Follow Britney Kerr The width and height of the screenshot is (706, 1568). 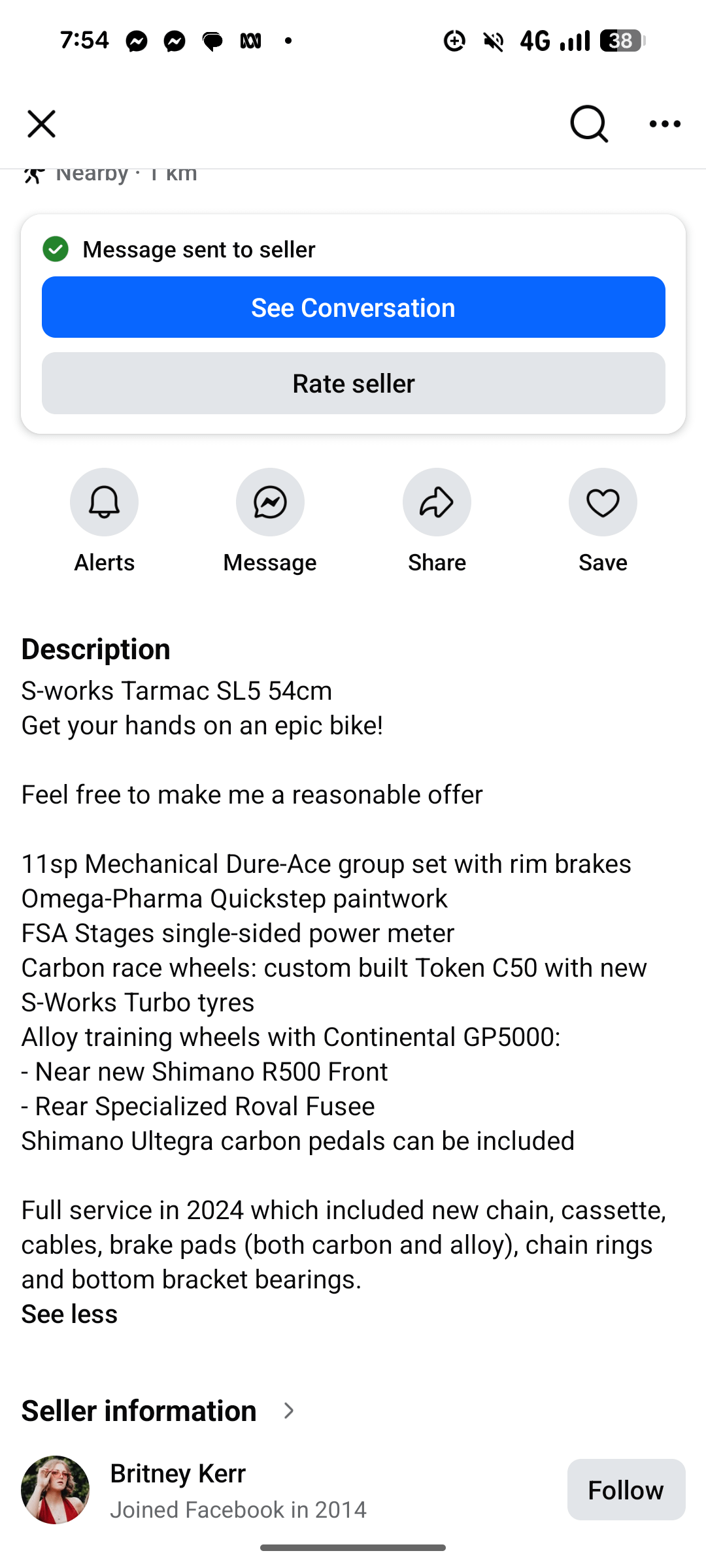626,1490
